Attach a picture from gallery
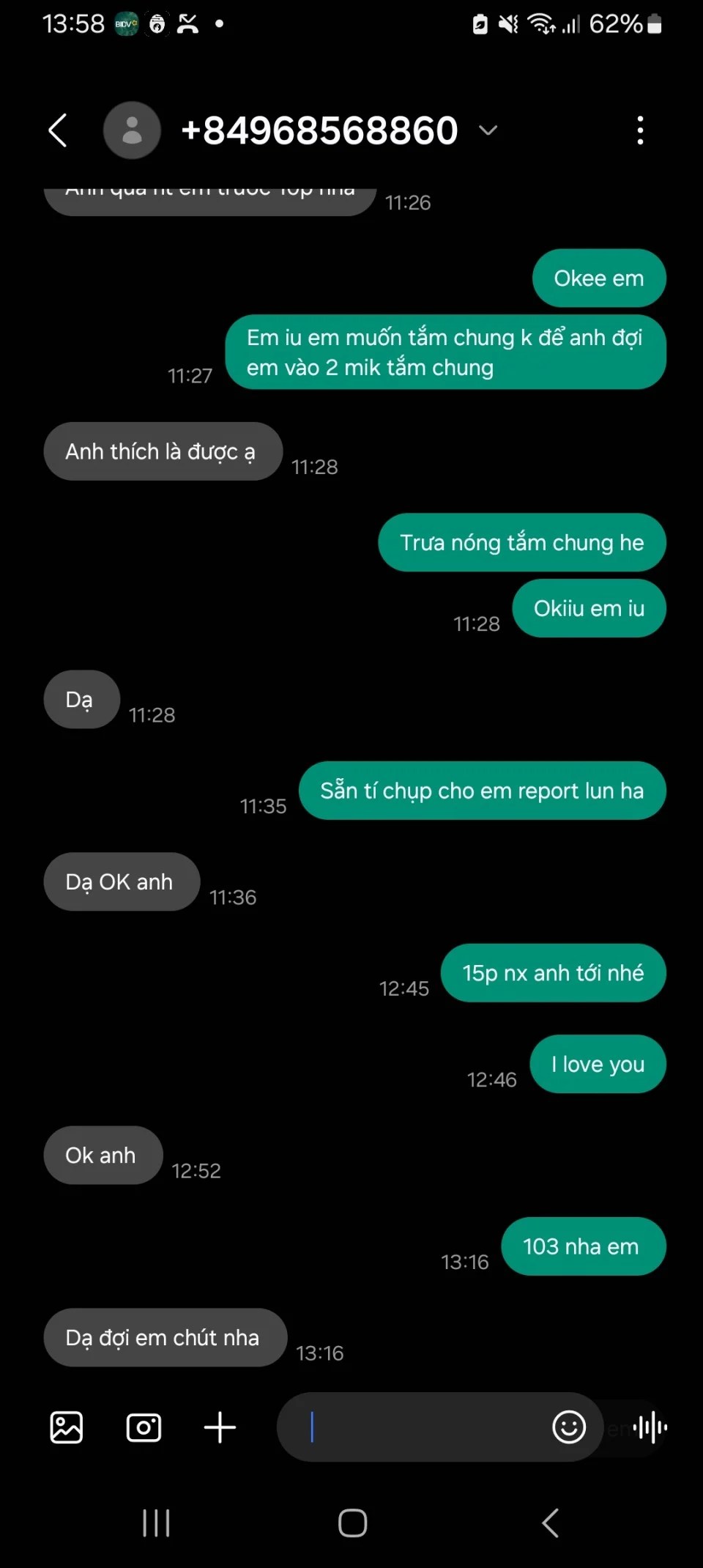The image size is (703, 1568). click(67, 1427)
